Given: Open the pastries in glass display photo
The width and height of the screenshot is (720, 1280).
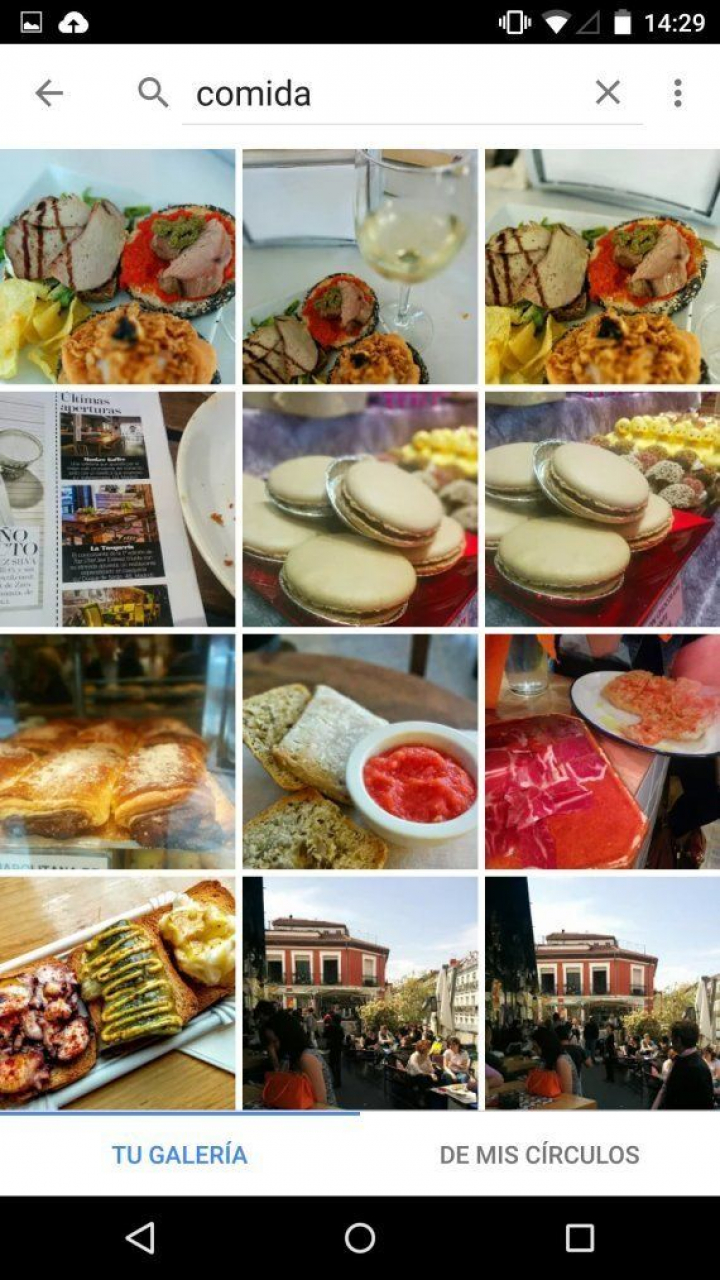Looking at the screenshot, I should click(x=117, y=751).
